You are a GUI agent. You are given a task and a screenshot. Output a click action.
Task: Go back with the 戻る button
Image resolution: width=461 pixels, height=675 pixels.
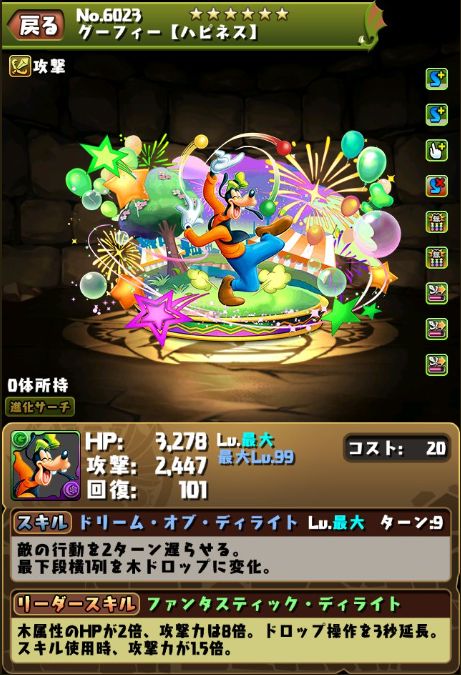[x=37, y=26]
